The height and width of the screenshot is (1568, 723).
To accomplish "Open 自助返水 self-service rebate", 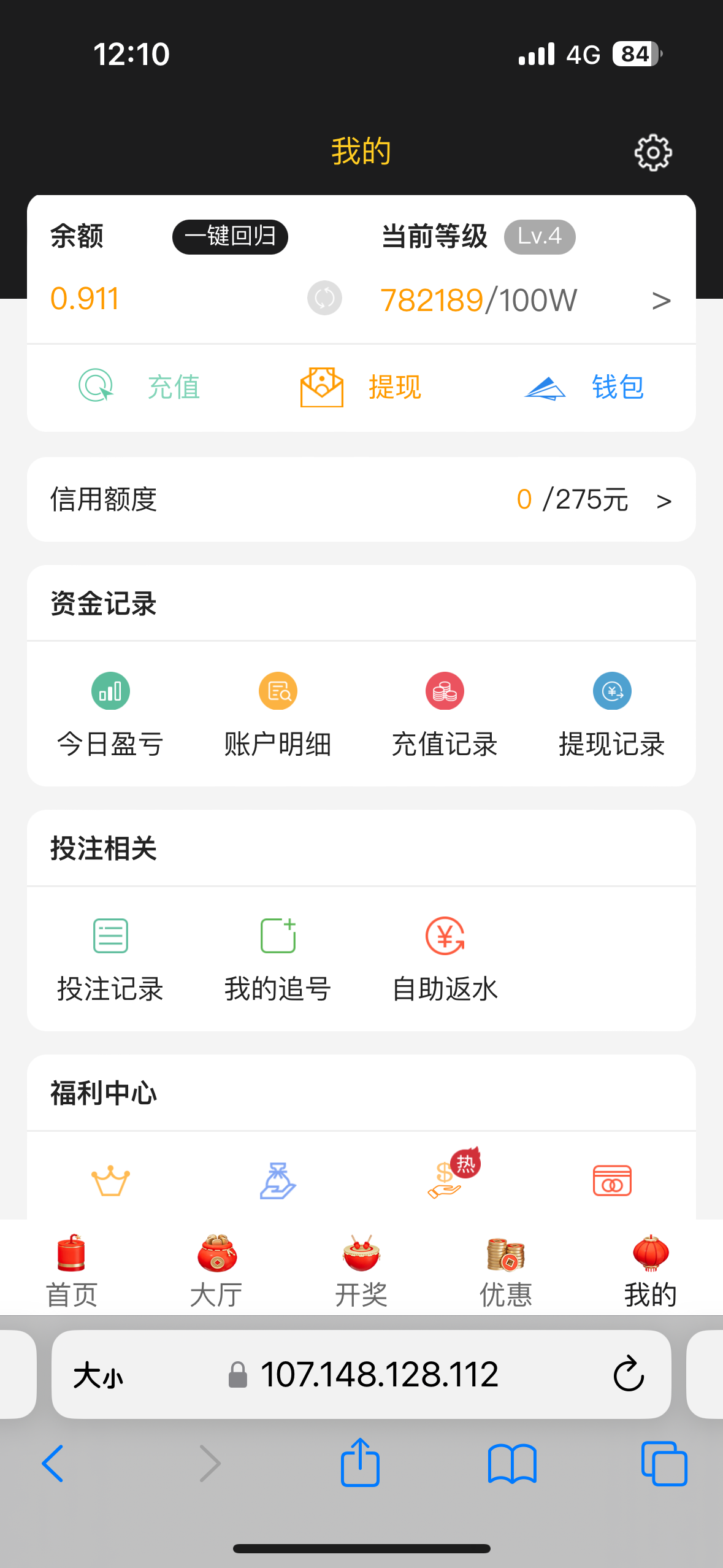I will tap(445, 959).
